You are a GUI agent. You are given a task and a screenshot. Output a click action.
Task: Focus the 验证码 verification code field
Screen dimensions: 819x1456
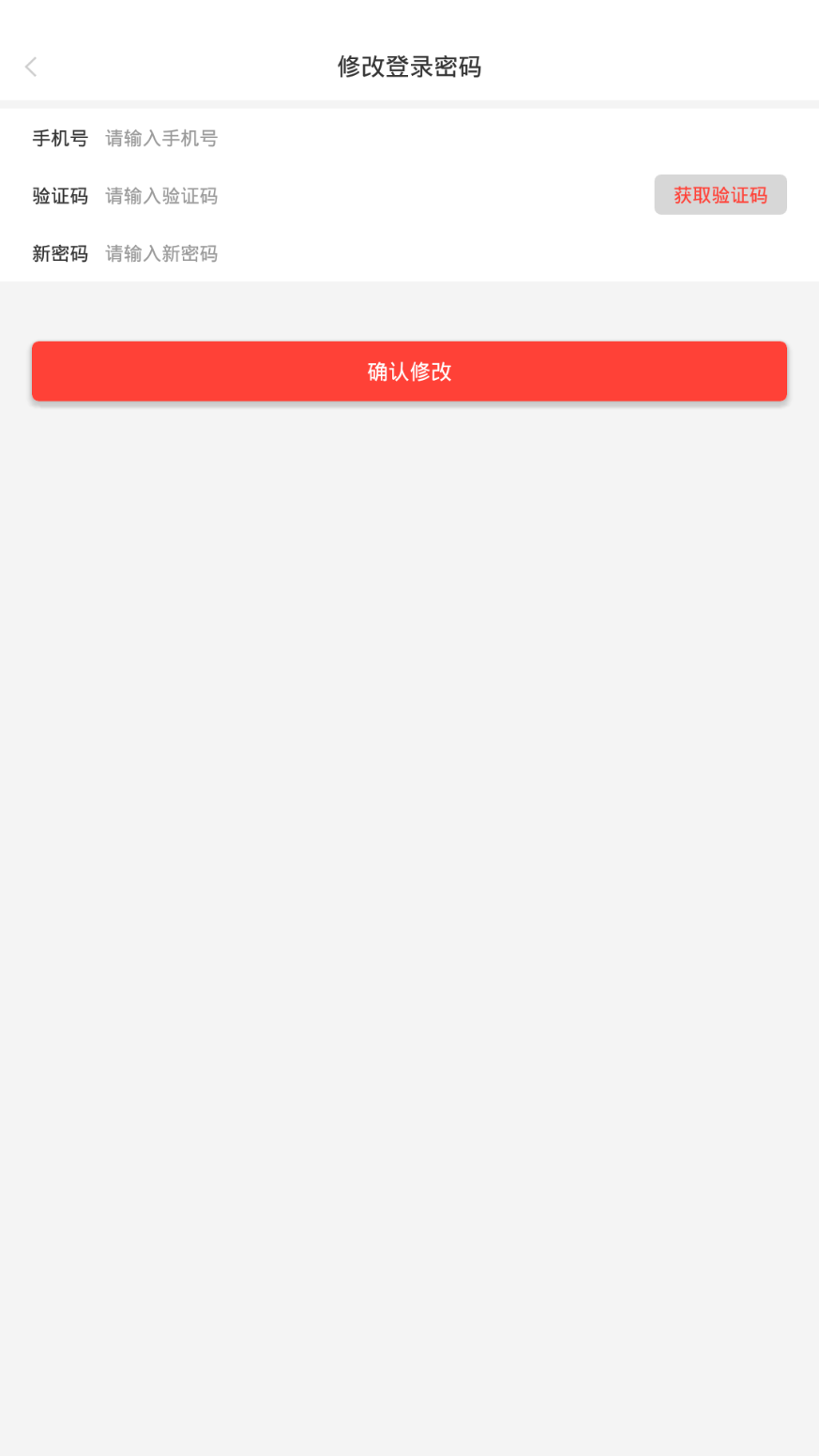[375, 196]
